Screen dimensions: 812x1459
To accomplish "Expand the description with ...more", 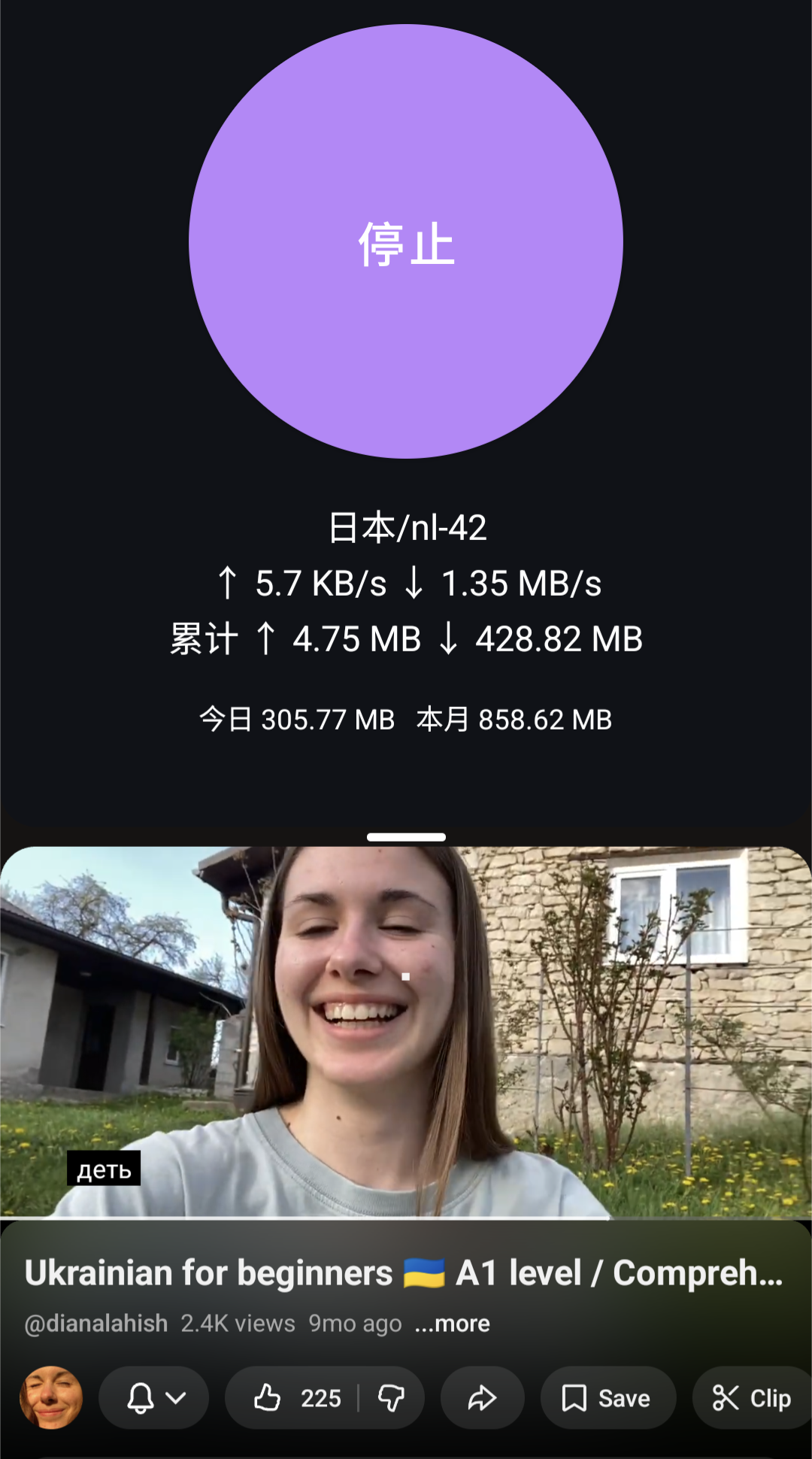I will [453, 1323].
